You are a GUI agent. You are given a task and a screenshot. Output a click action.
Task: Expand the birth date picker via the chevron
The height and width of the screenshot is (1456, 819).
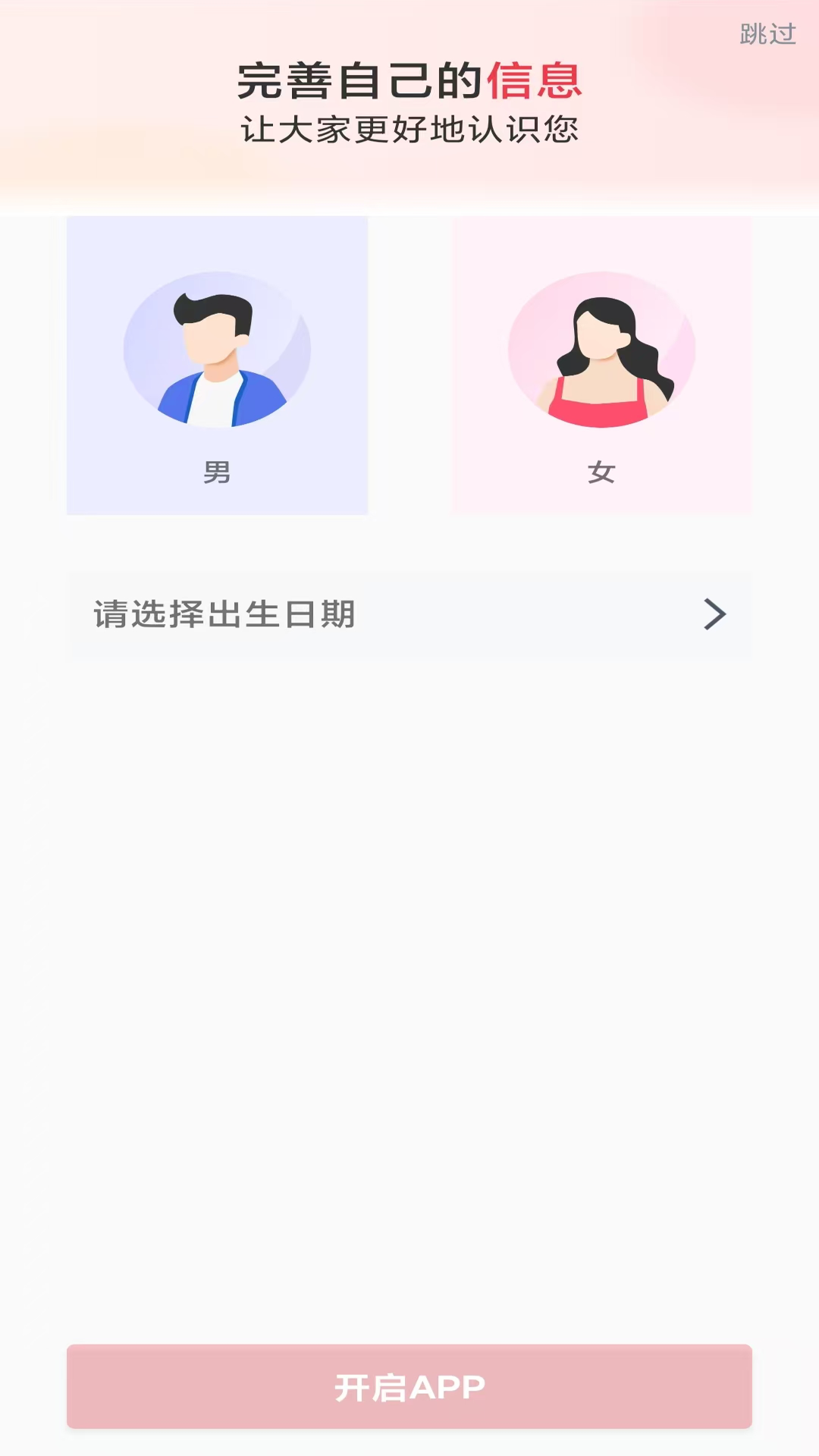tap(714, 616)
